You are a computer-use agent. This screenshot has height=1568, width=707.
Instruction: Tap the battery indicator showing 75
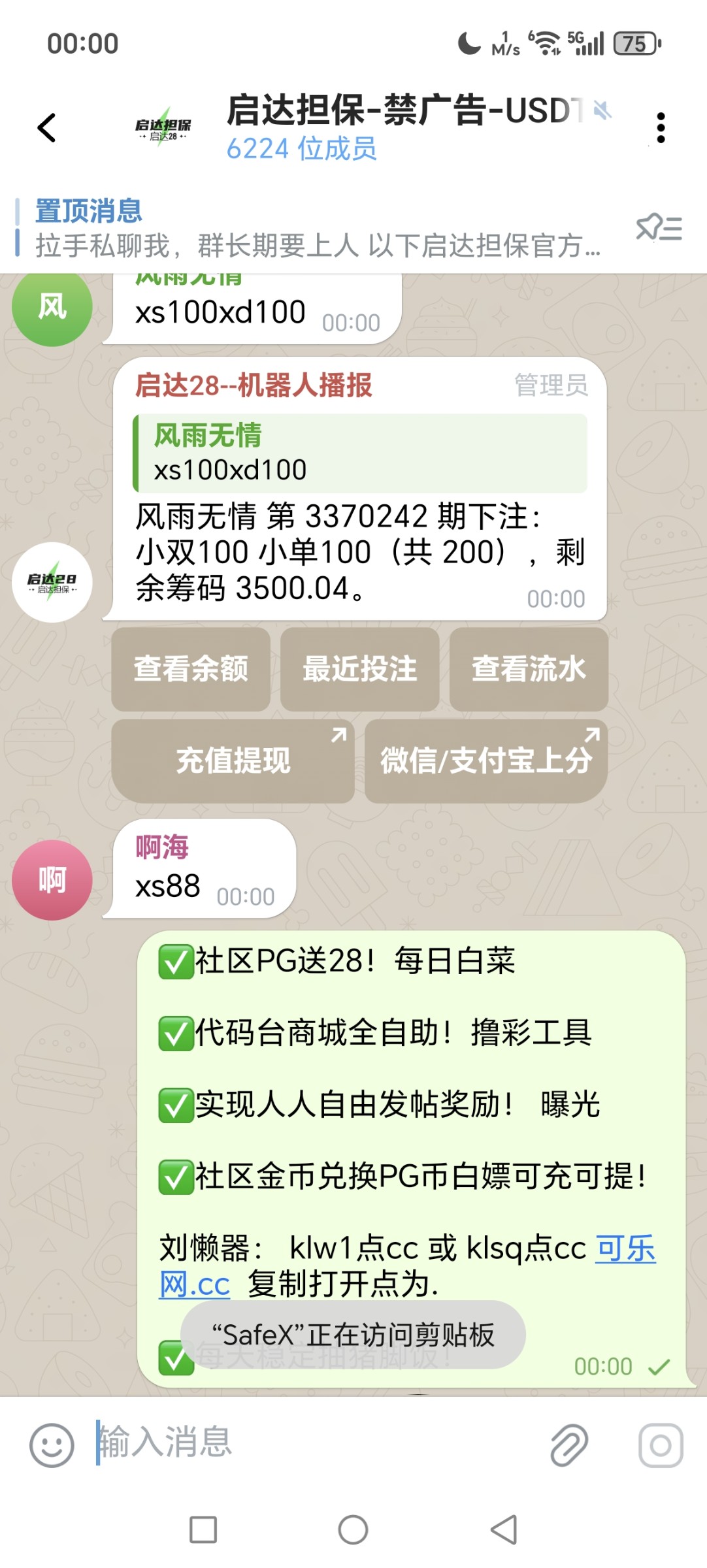pyautogui.click(x=636, y=44)
